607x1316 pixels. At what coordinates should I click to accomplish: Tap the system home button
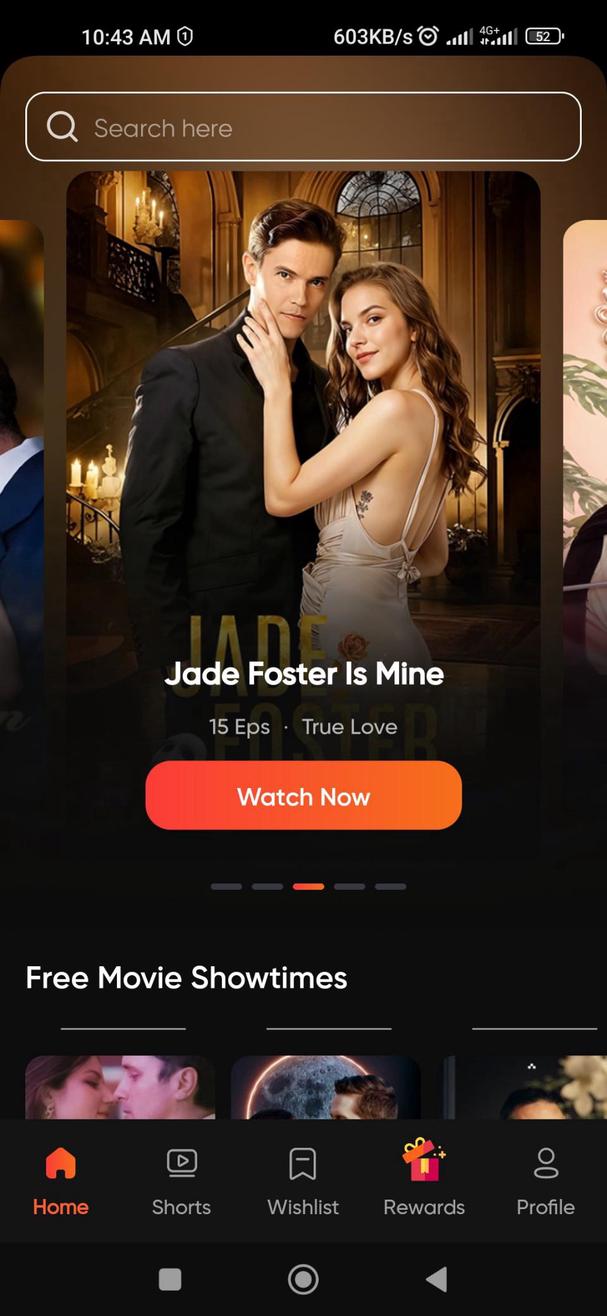(x=303, y=1279)
